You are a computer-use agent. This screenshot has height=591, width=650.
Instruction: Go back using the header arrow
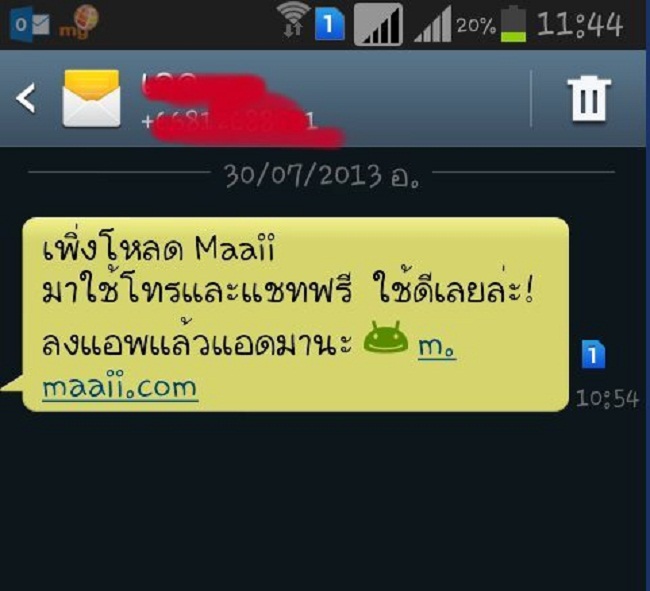click(27, 98)
